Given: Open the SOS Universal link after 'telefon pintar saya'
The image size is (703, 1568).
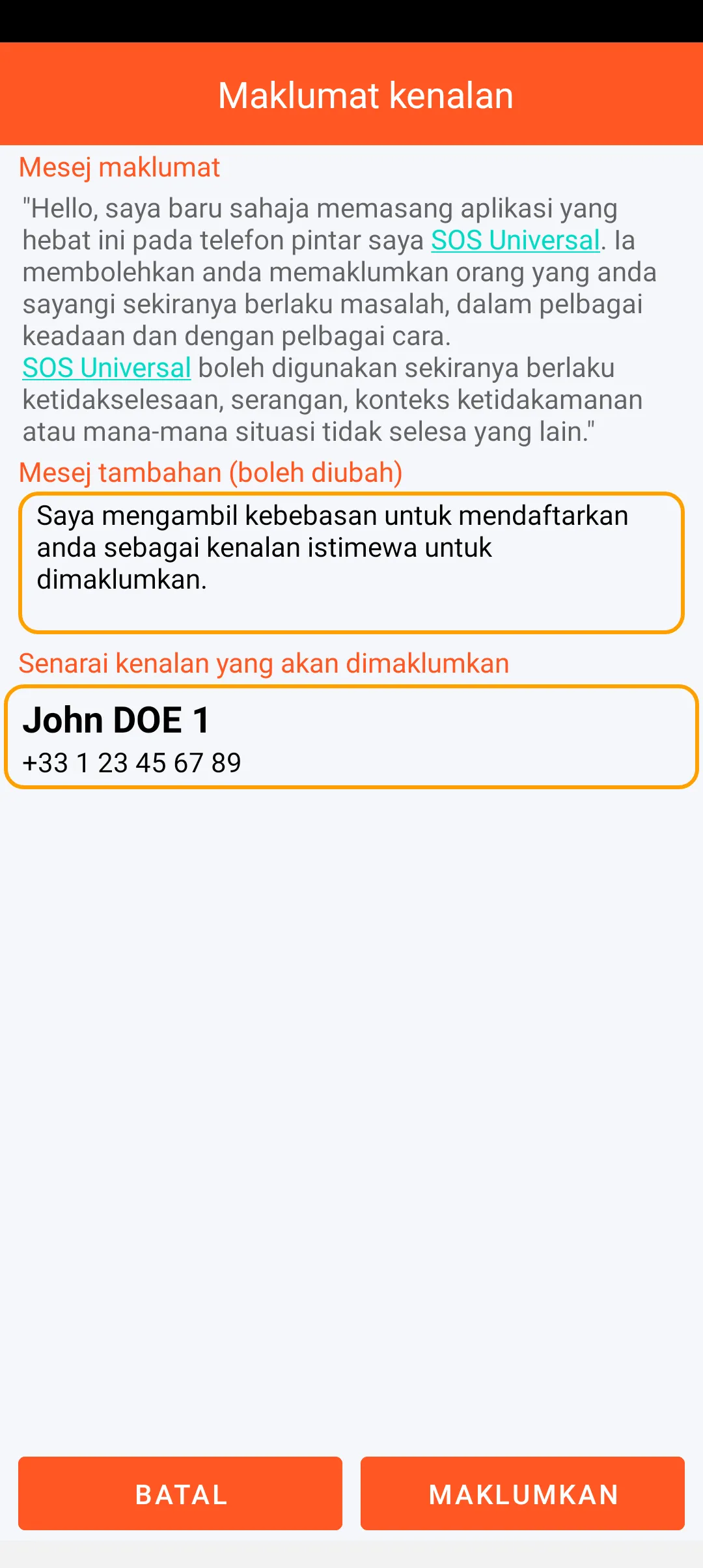Looking at the screenshot, I should coord(515,240).
